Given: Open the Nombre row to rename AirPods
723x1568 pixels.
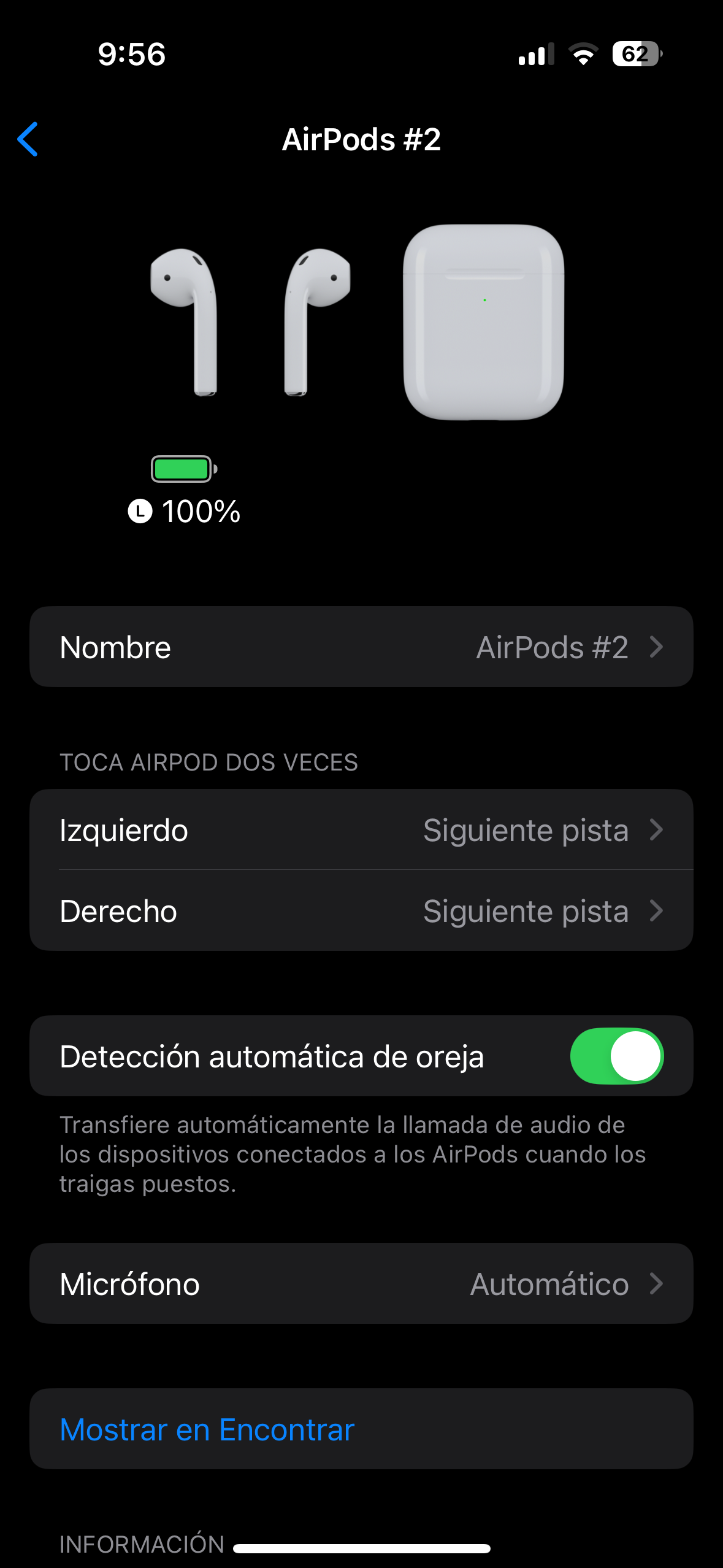Looking at the screenshot, I should pyautogui.click(x=361, y=647).
